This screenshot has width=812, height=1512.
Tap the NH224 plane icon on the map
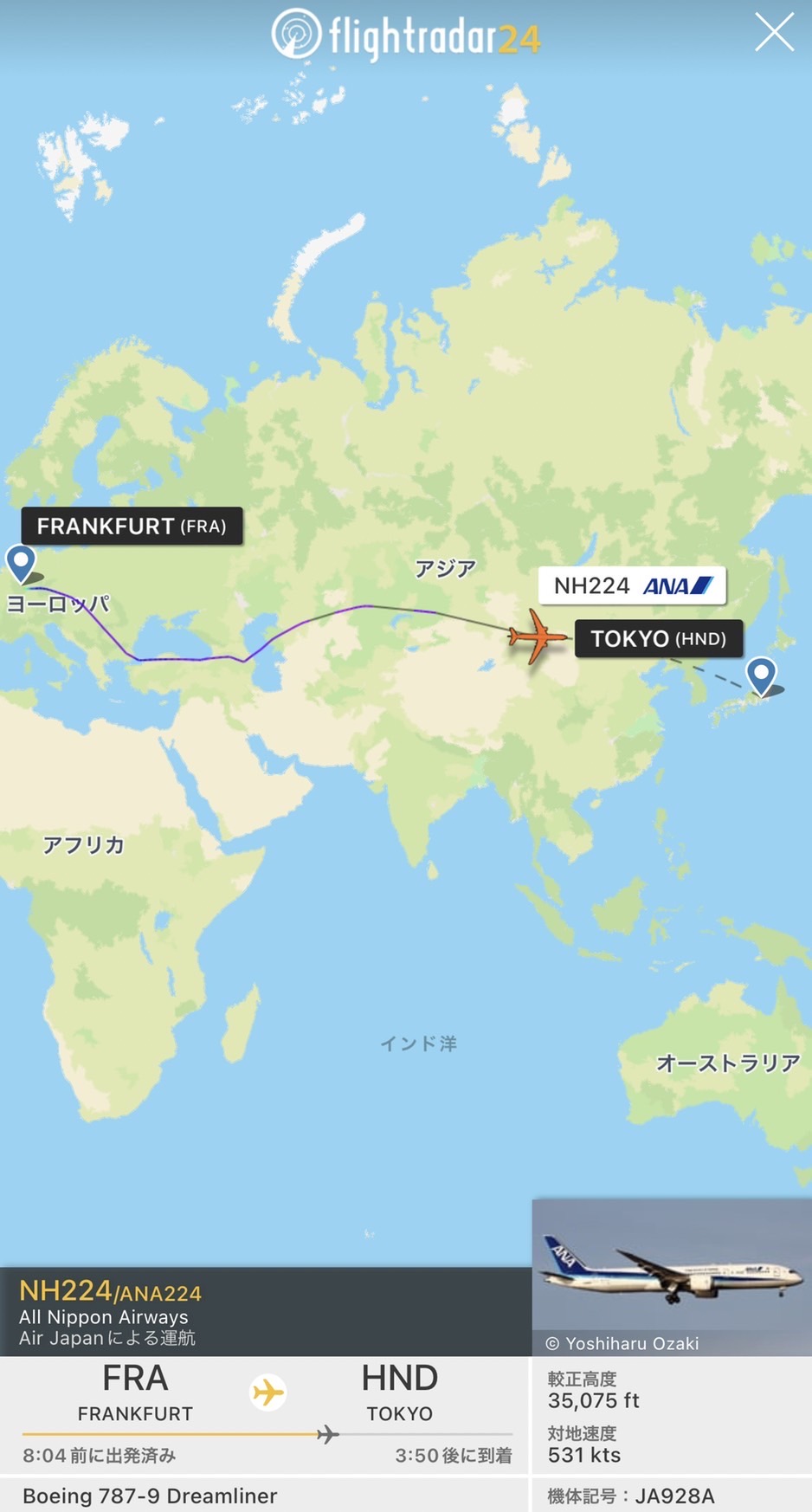tap(538, 636)
